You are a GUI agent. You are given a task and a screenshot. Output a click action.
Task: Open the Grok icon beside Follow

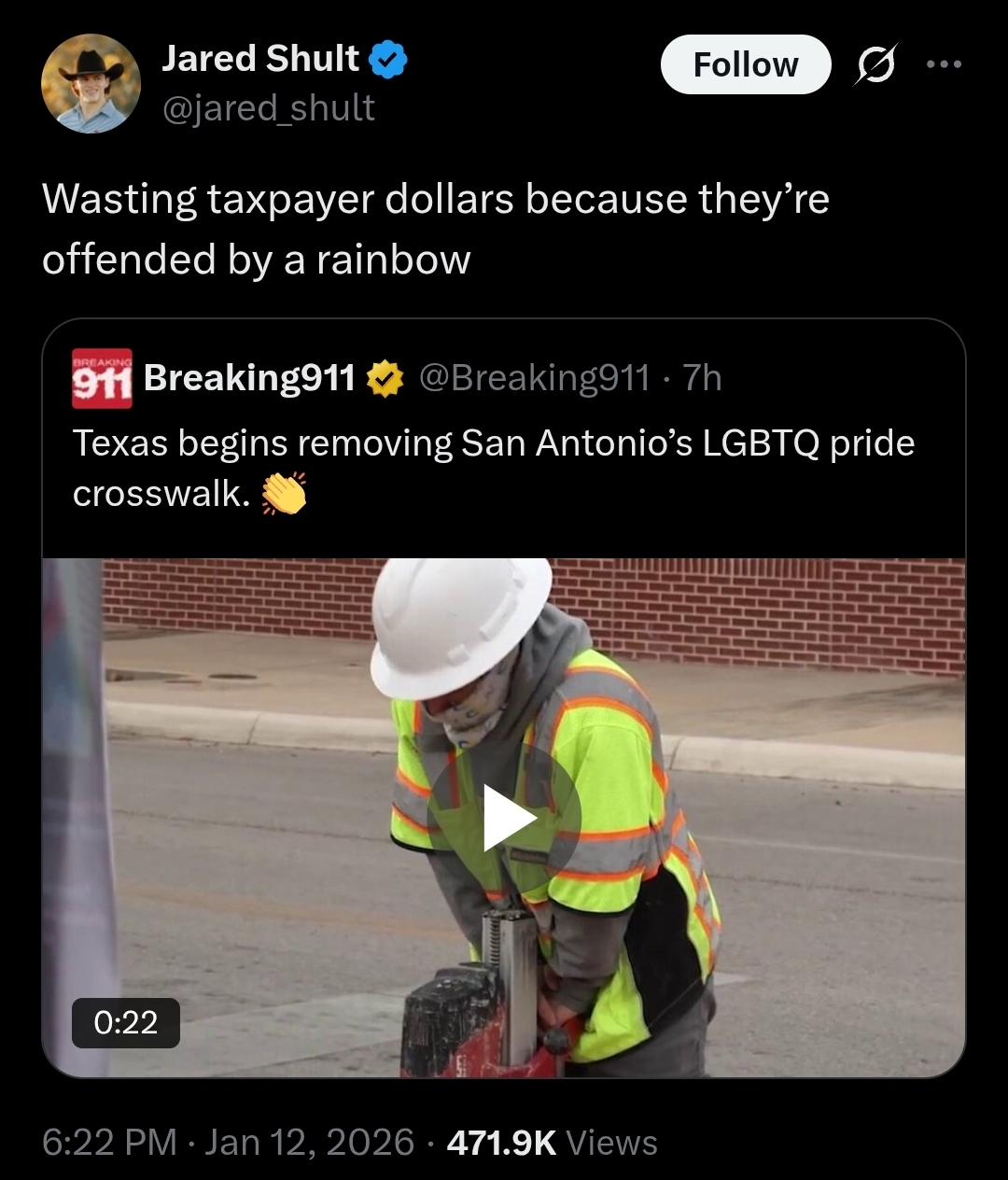[875, 66]
